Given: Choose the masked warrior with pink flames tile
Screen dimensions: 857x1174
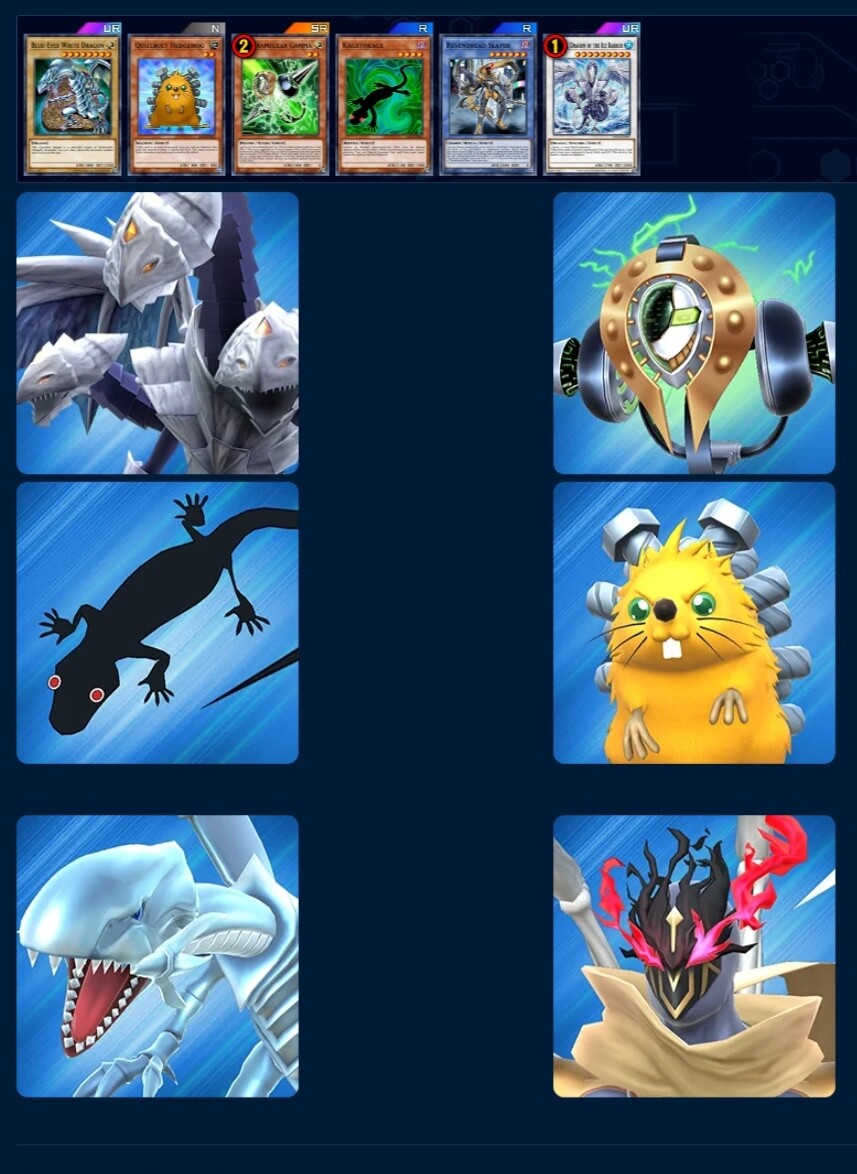Looking at the screenshot, I should point(694,956).
